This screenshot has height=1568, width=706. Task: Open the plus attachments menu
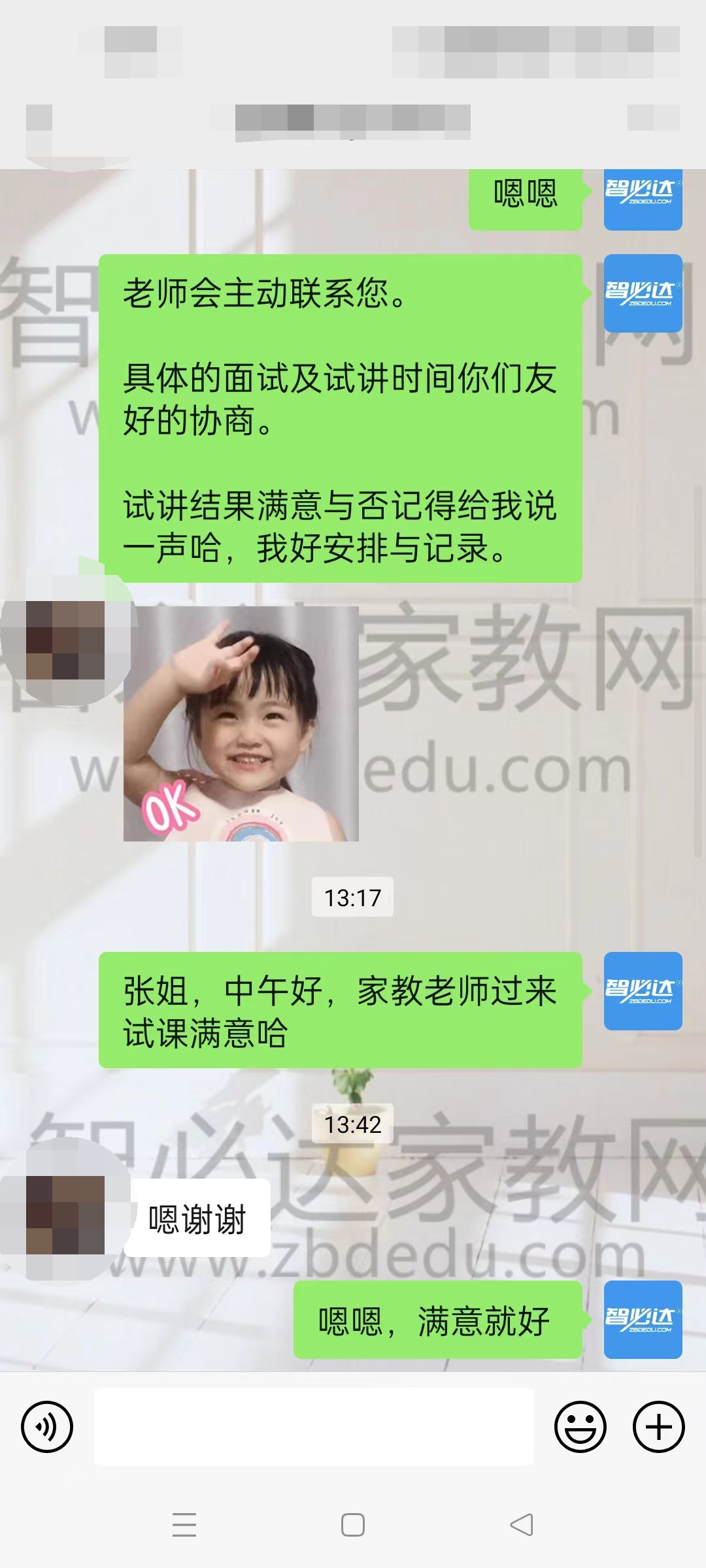pos(658,1427)
